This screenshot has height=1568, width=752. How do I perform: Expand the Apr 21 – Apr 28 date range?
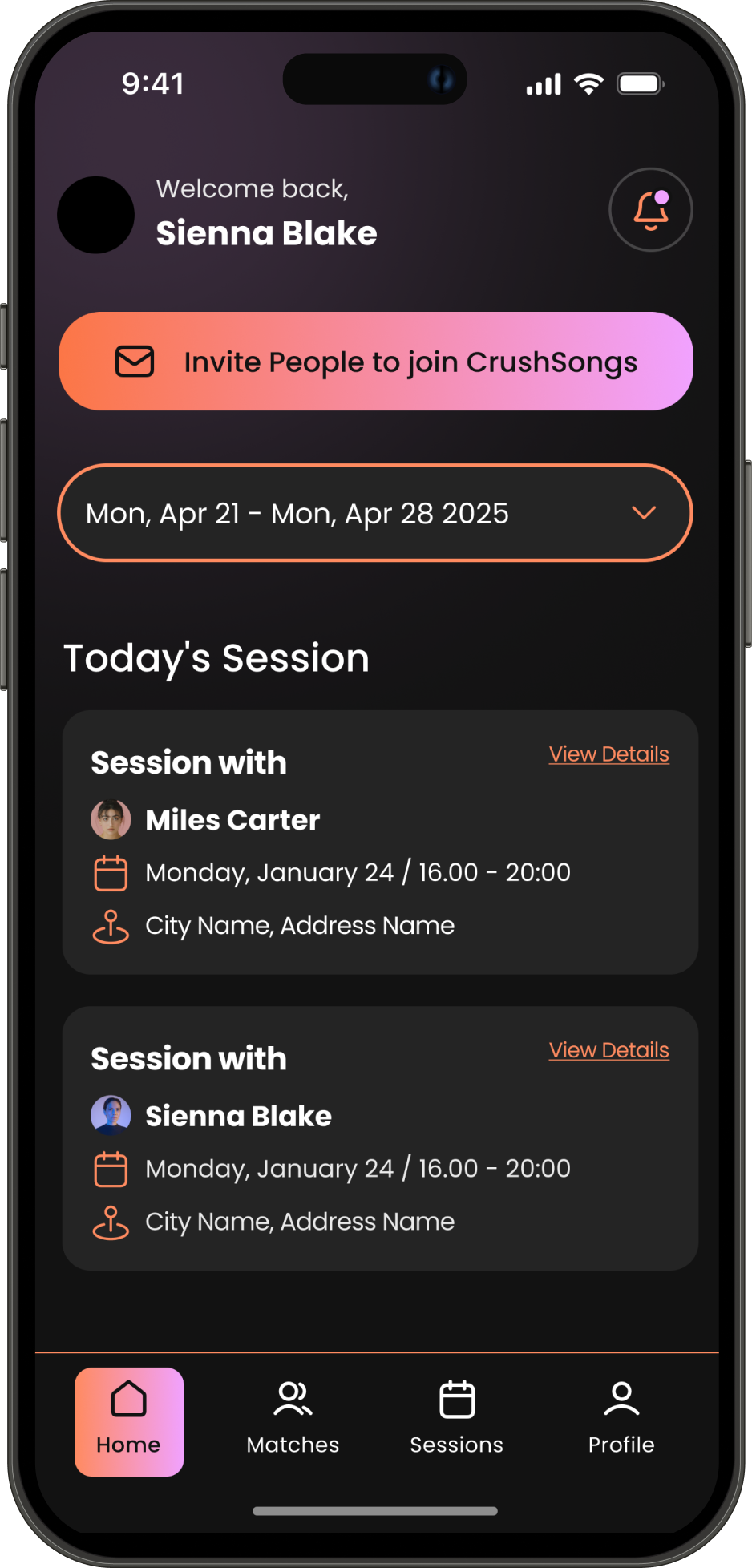(x=375, y=513)
